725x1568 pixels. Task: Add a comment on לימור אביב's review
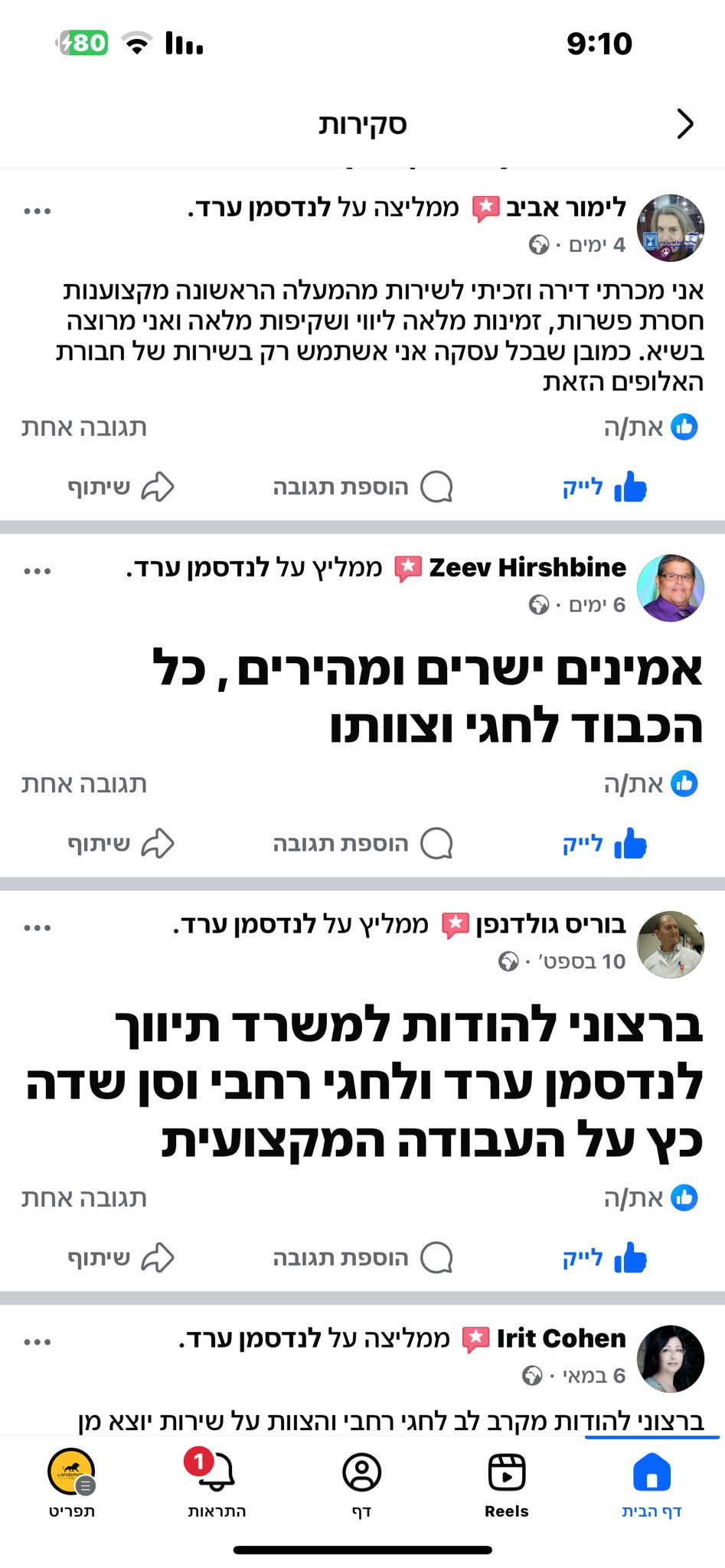(x=362, y=487)
